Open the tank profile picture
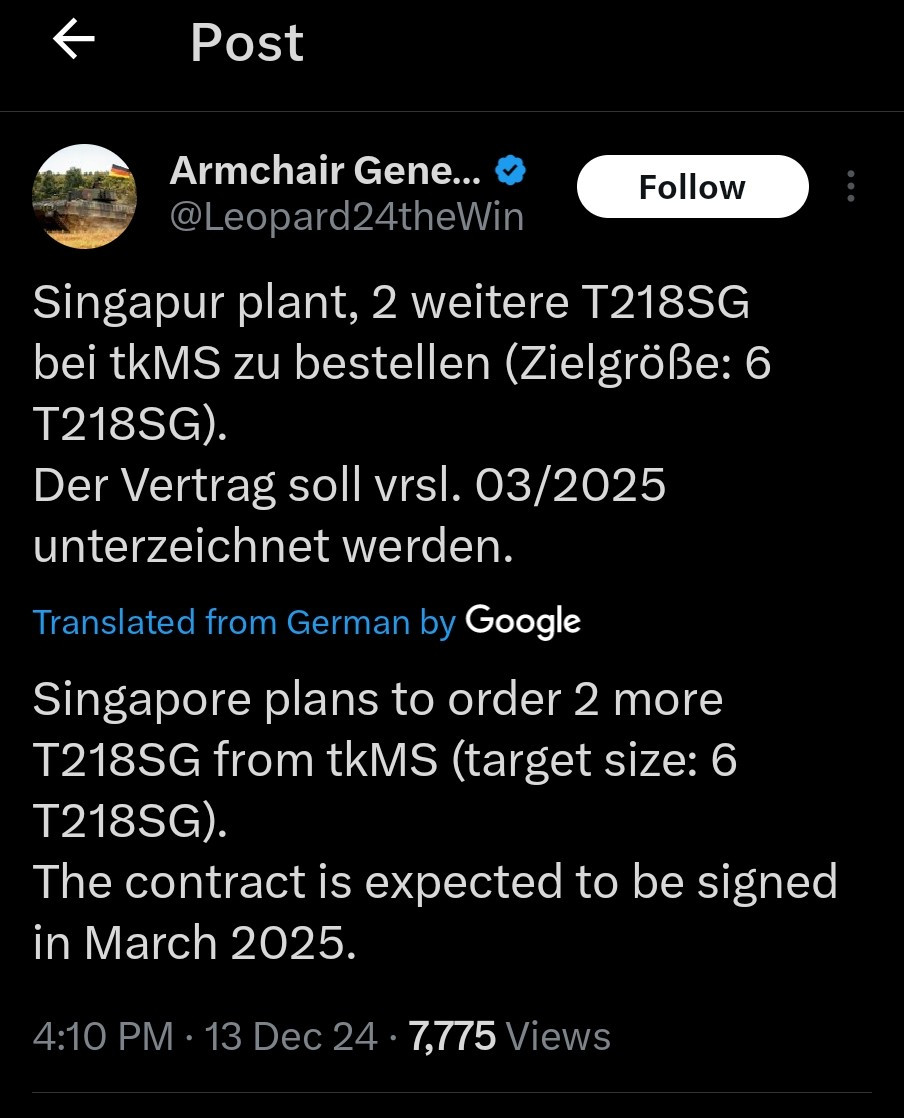The height and width of the screenshot is (1118, 904). click(x=85, y=196)
